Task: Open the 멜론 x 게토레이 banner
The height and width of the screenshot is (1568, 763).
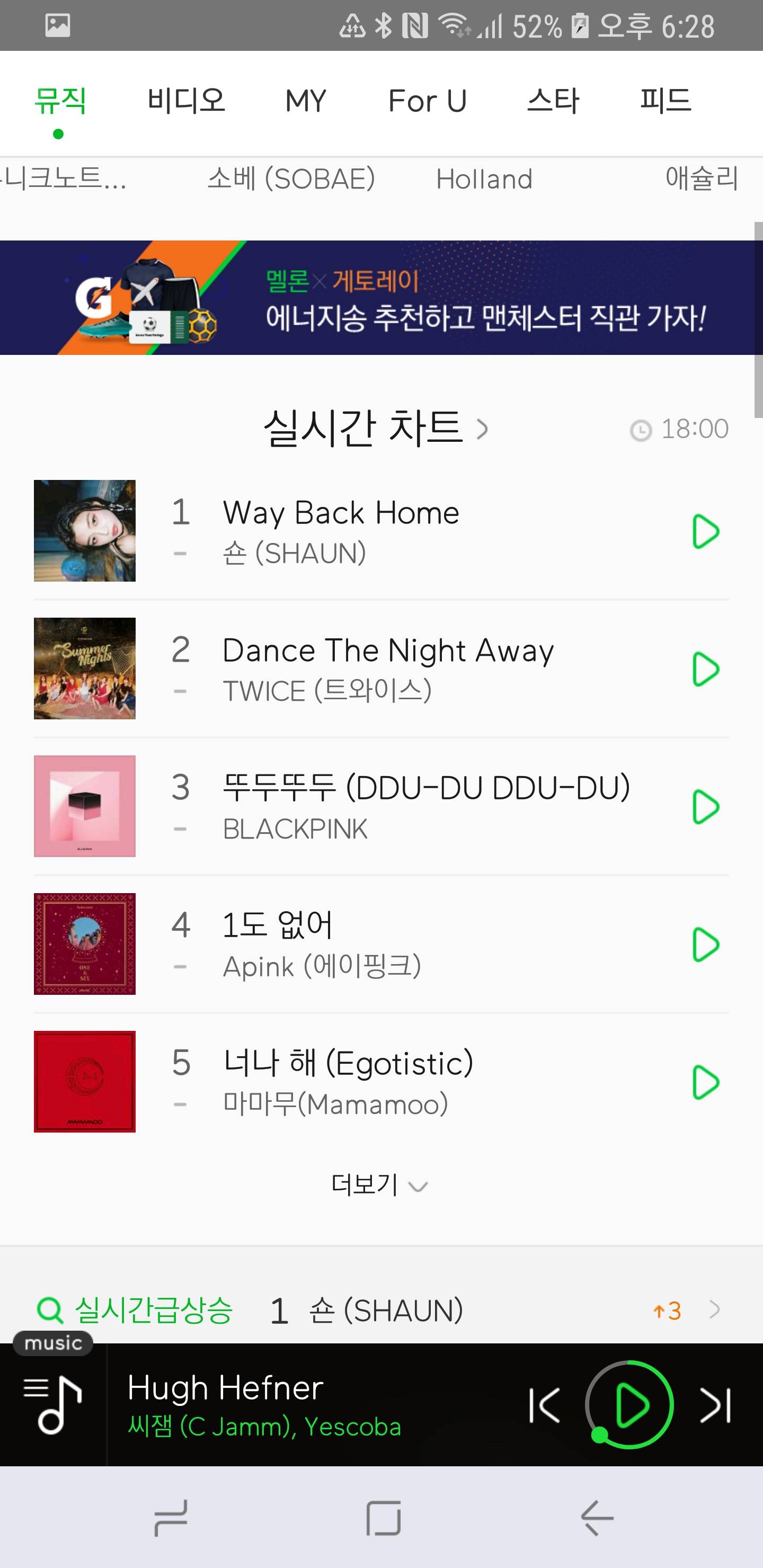Action: 381,298
